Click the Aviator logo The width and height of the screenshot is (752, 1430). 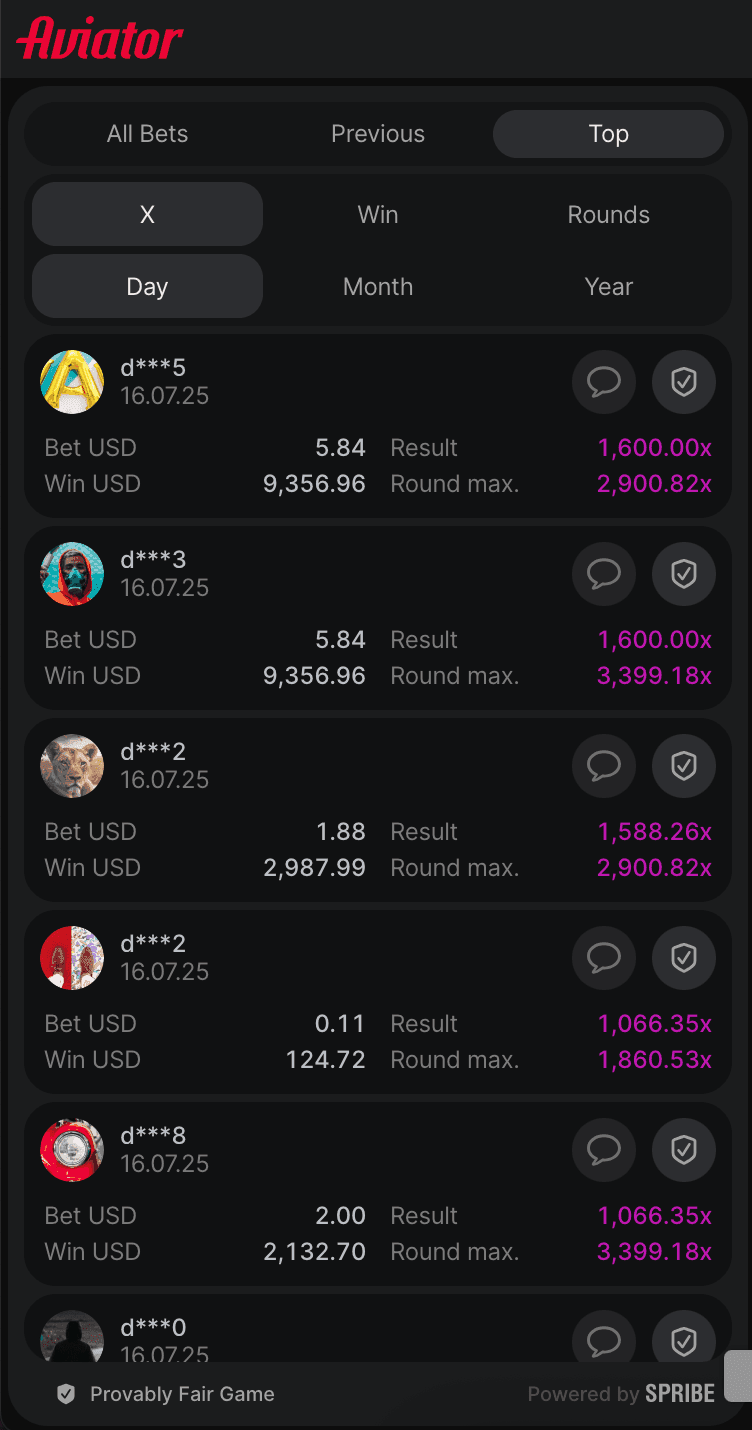[x=98, y=39]
